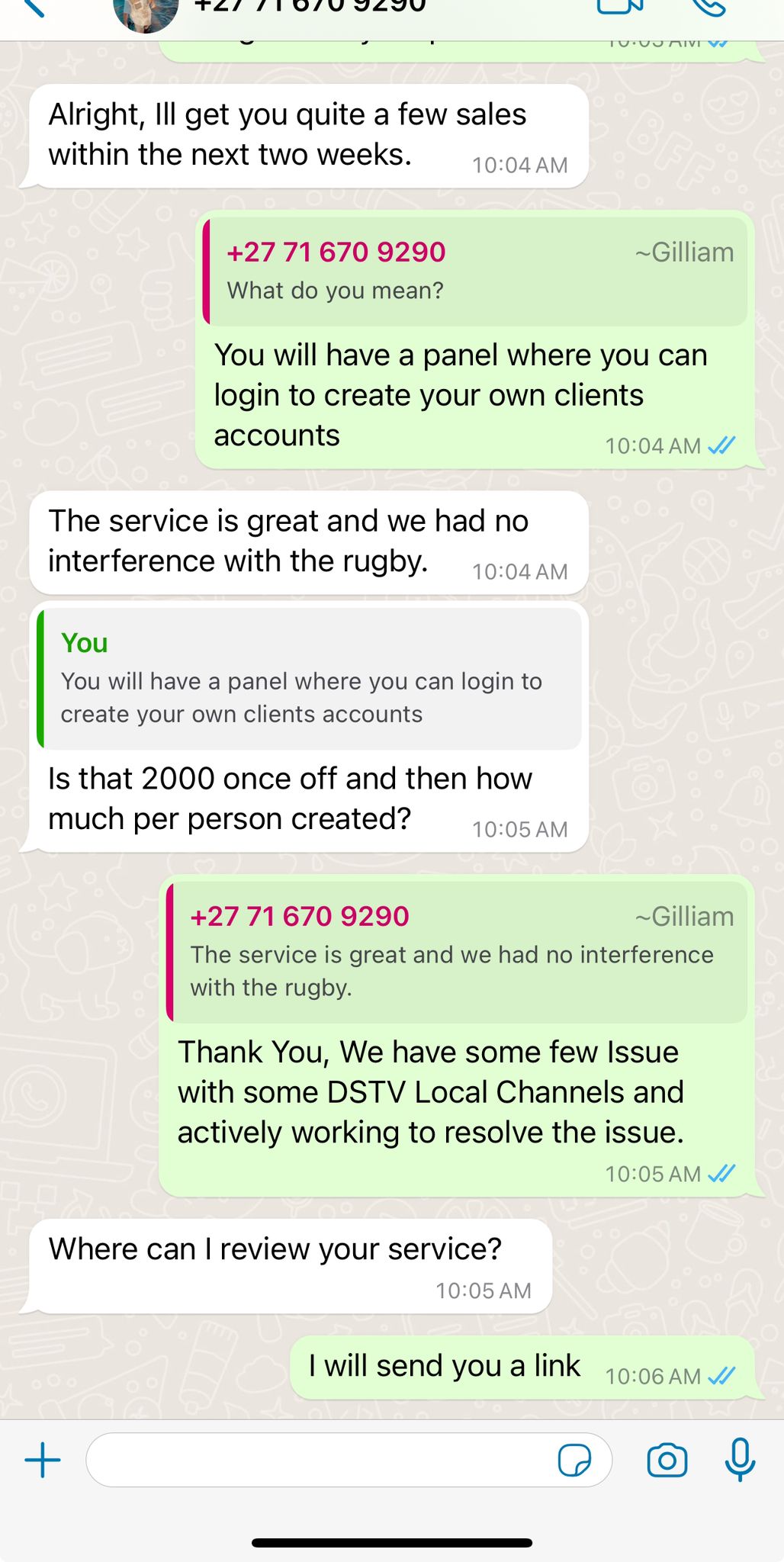Focus the message text field
Viewport: 784px width, 1562px height.
coord(320,1461)
